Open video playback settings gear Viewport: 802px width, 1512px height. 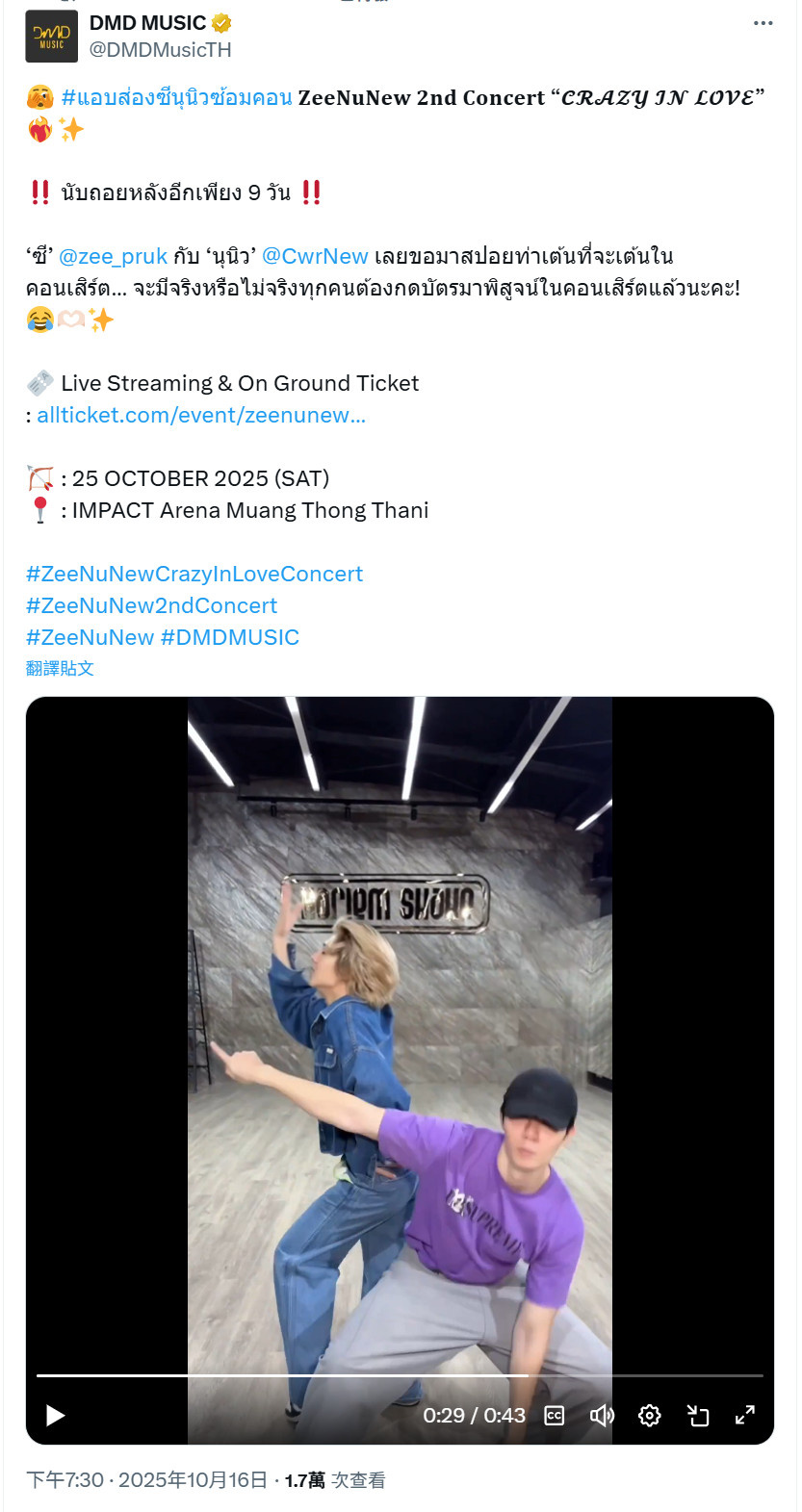click(650, 1415)
